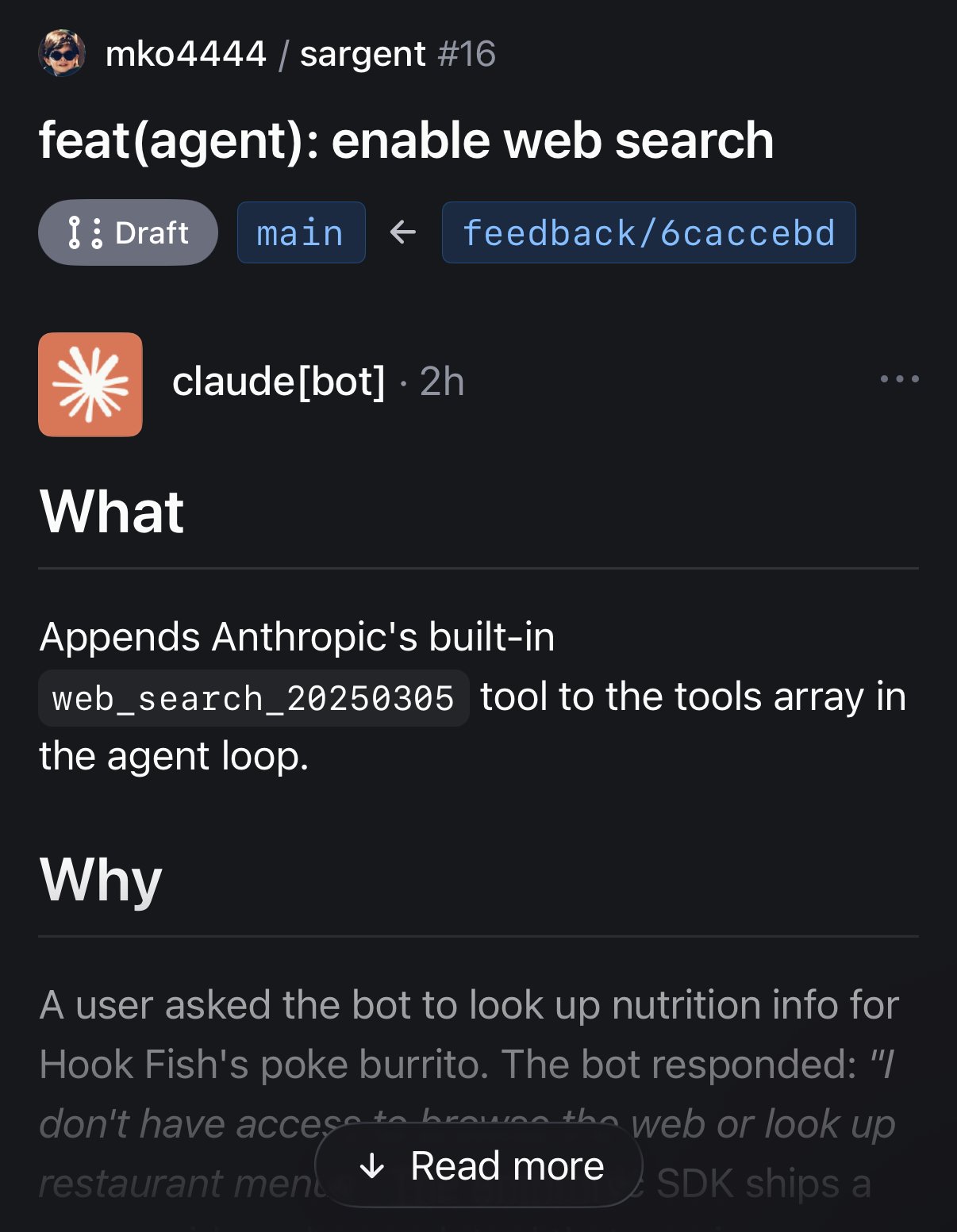This screenshot has height=1232, width=957.
Task: Open the comment's three-dot overflow menu
Action: [x=899, y=379]
